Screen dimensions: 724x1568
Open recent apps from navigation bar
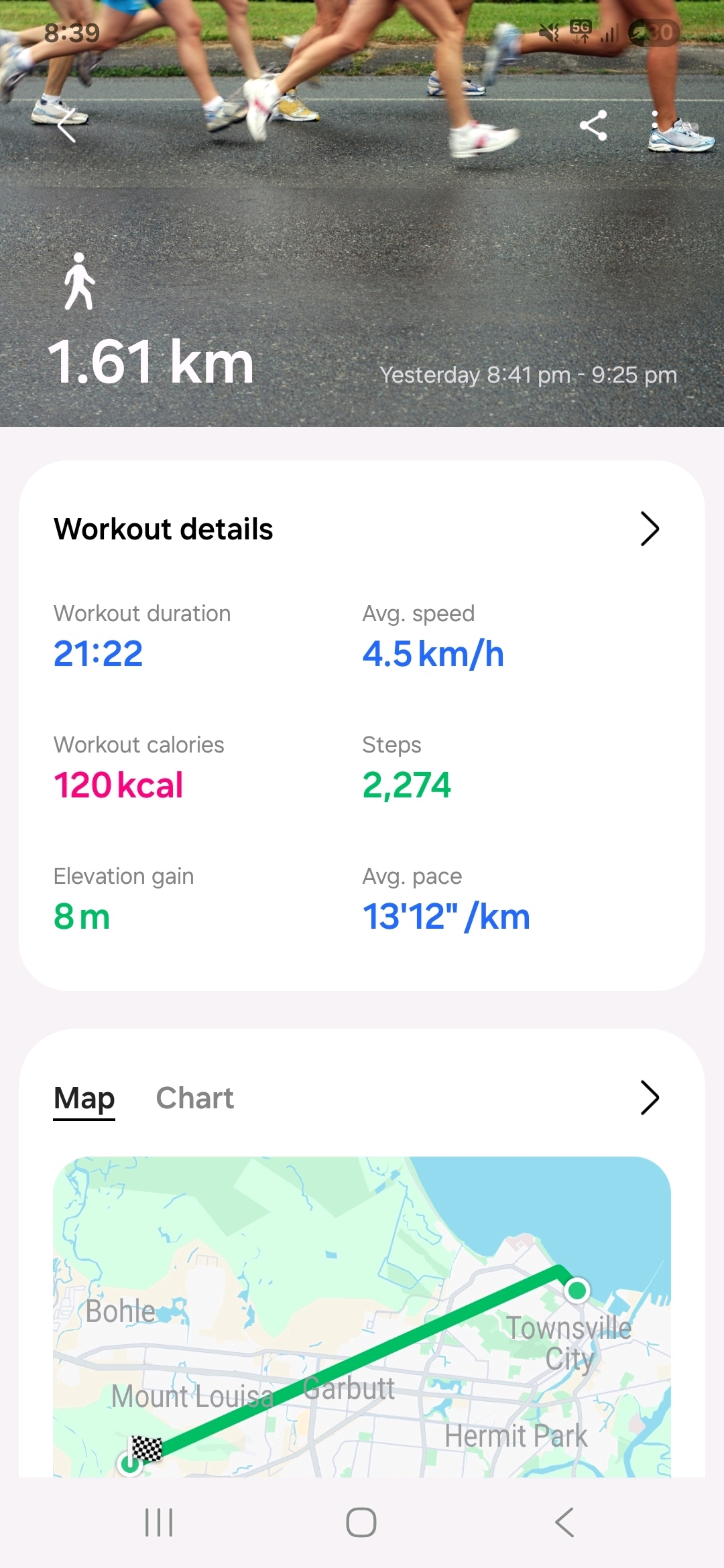159,1522
